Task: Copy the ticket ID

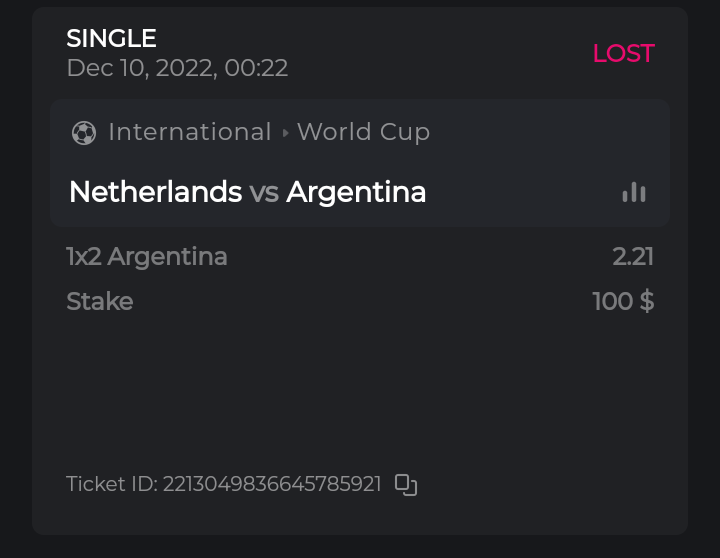Action: [405, 485]
